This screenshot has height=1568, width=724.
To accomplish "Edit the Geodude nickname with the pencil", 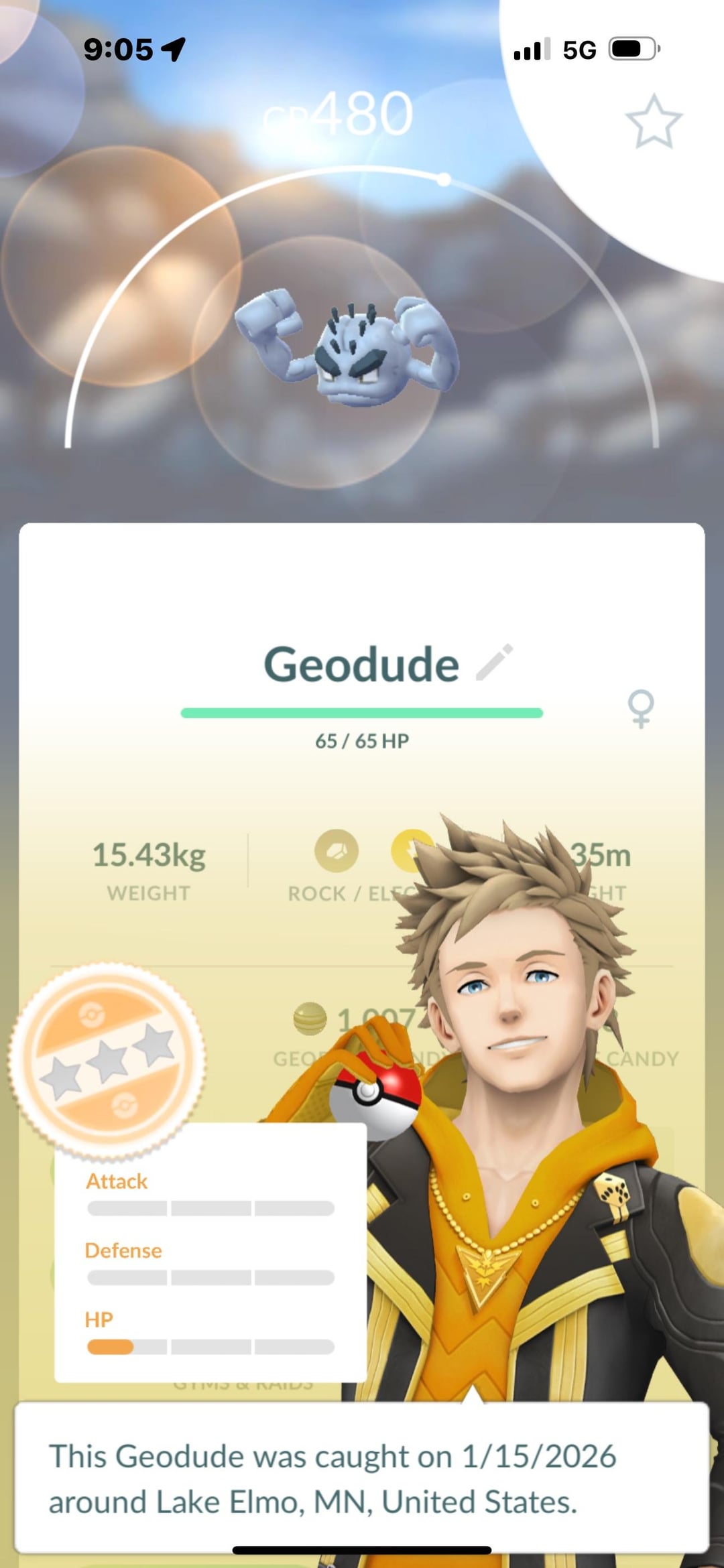I will click(x=495, y=663).
